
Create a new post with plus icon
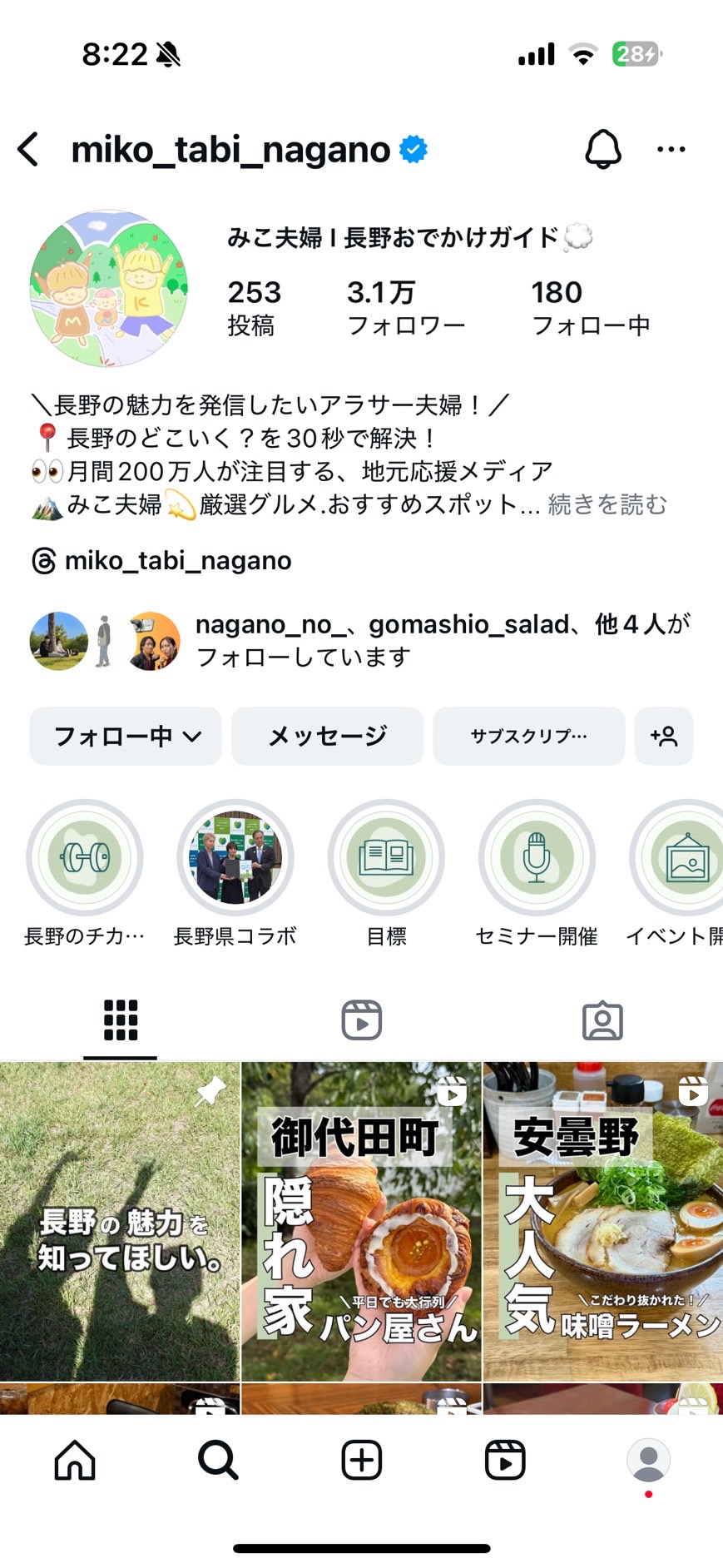coord(362,1460)
